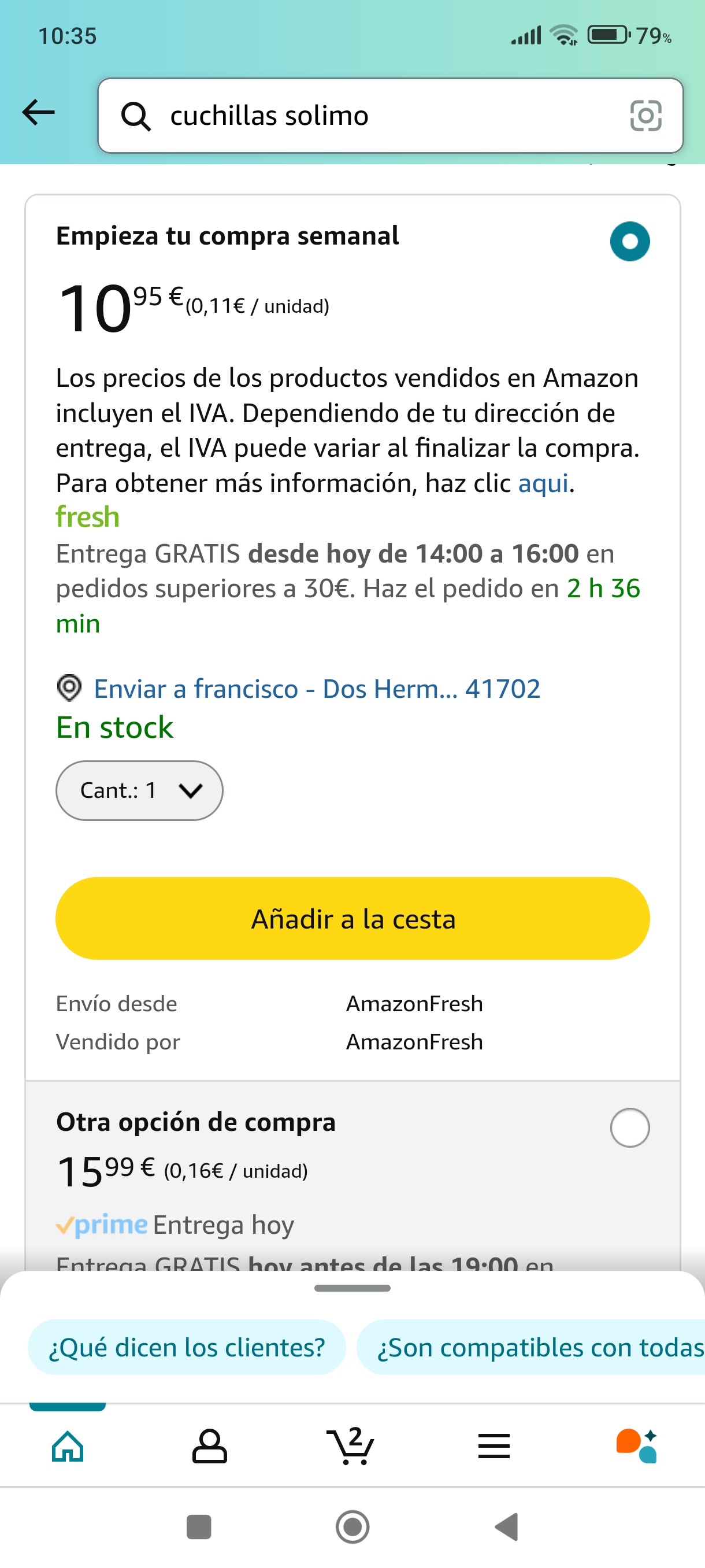Open the Rufus assistant icon
This screenshot has width=705, height=1568.
pos(636,1445)
